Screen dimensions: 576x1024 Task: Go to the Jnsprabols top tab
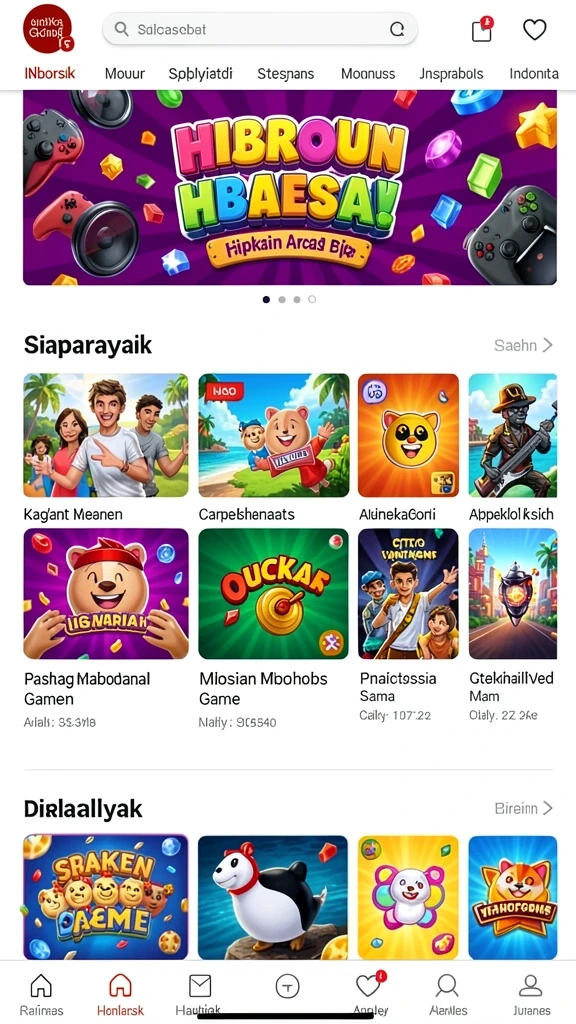pyautogui.click(x=451, y=74)
